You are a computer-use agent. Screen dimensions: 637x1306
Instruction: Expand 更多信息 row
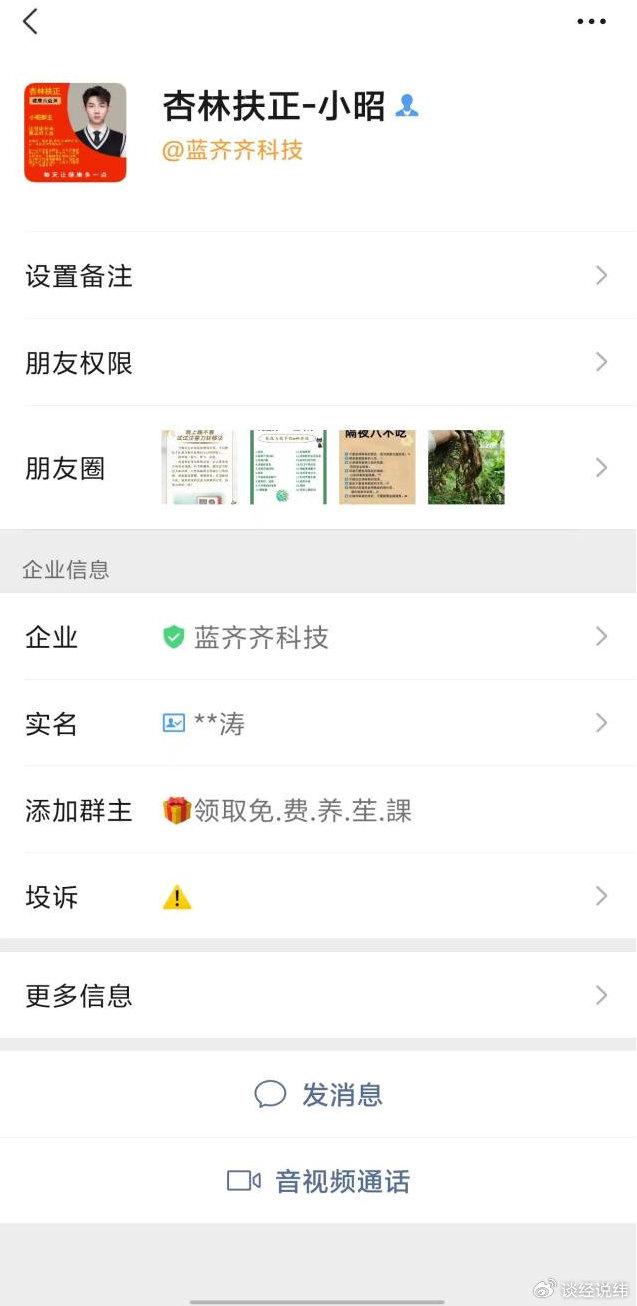tap(318, 996)
